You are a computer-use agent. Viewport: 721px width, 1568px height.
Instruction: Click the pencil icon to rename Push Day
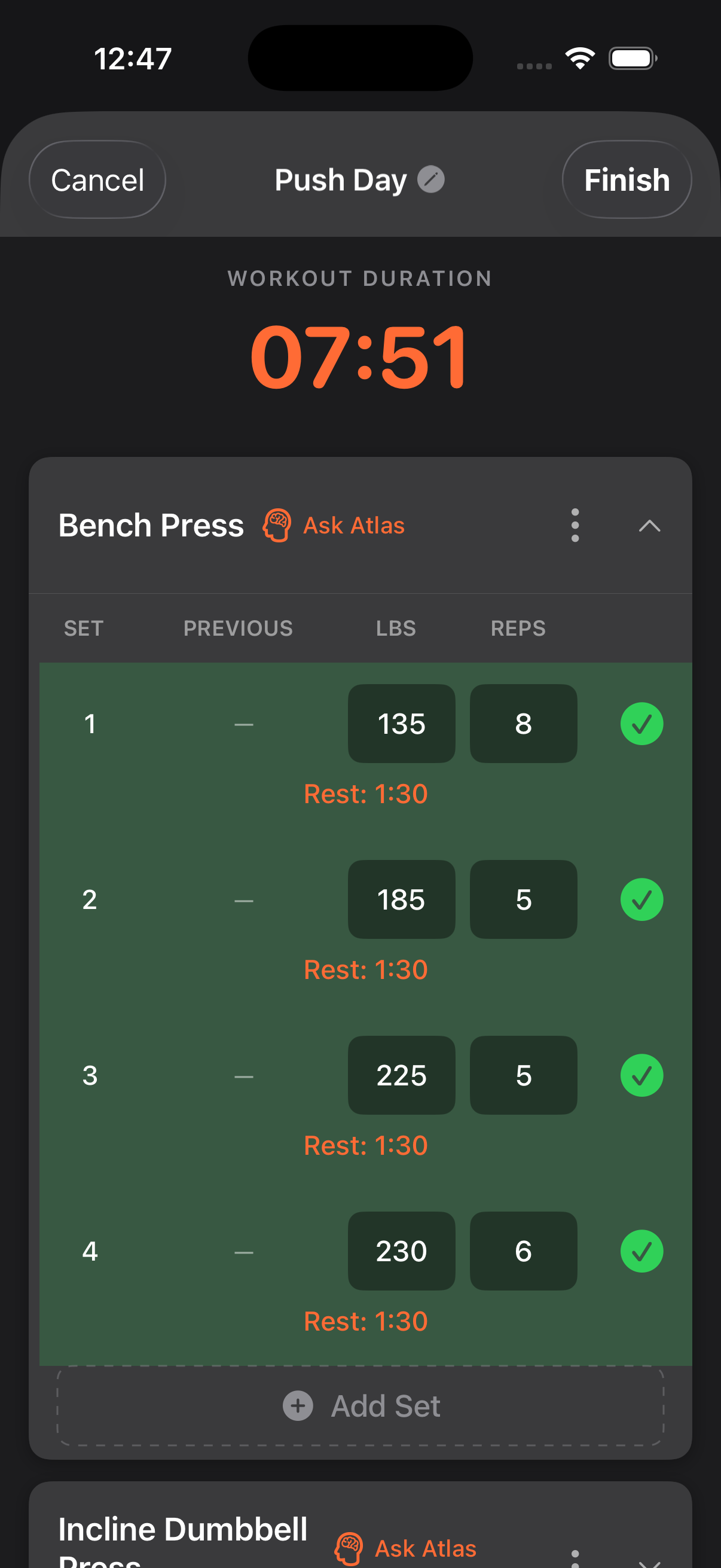[432, 179]
